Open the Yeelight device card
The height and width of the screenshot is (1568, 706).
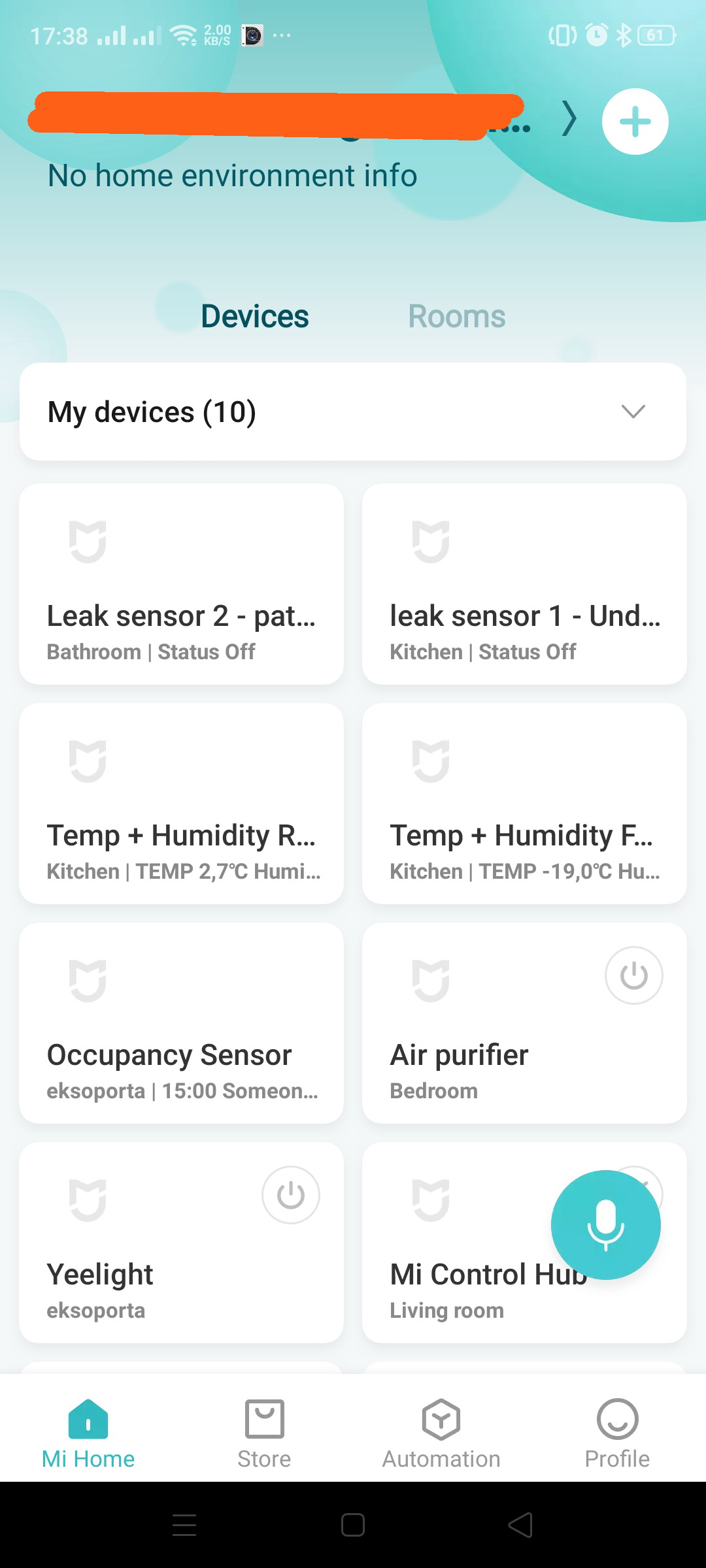pos(182,1243)
